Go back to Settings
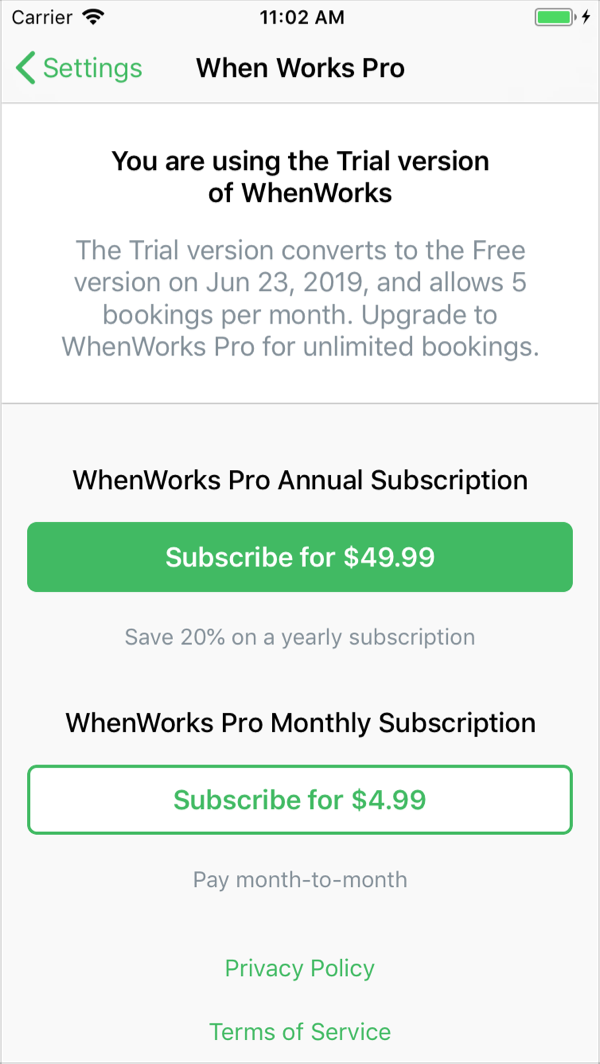600x1064 pixels. (79, 68)
